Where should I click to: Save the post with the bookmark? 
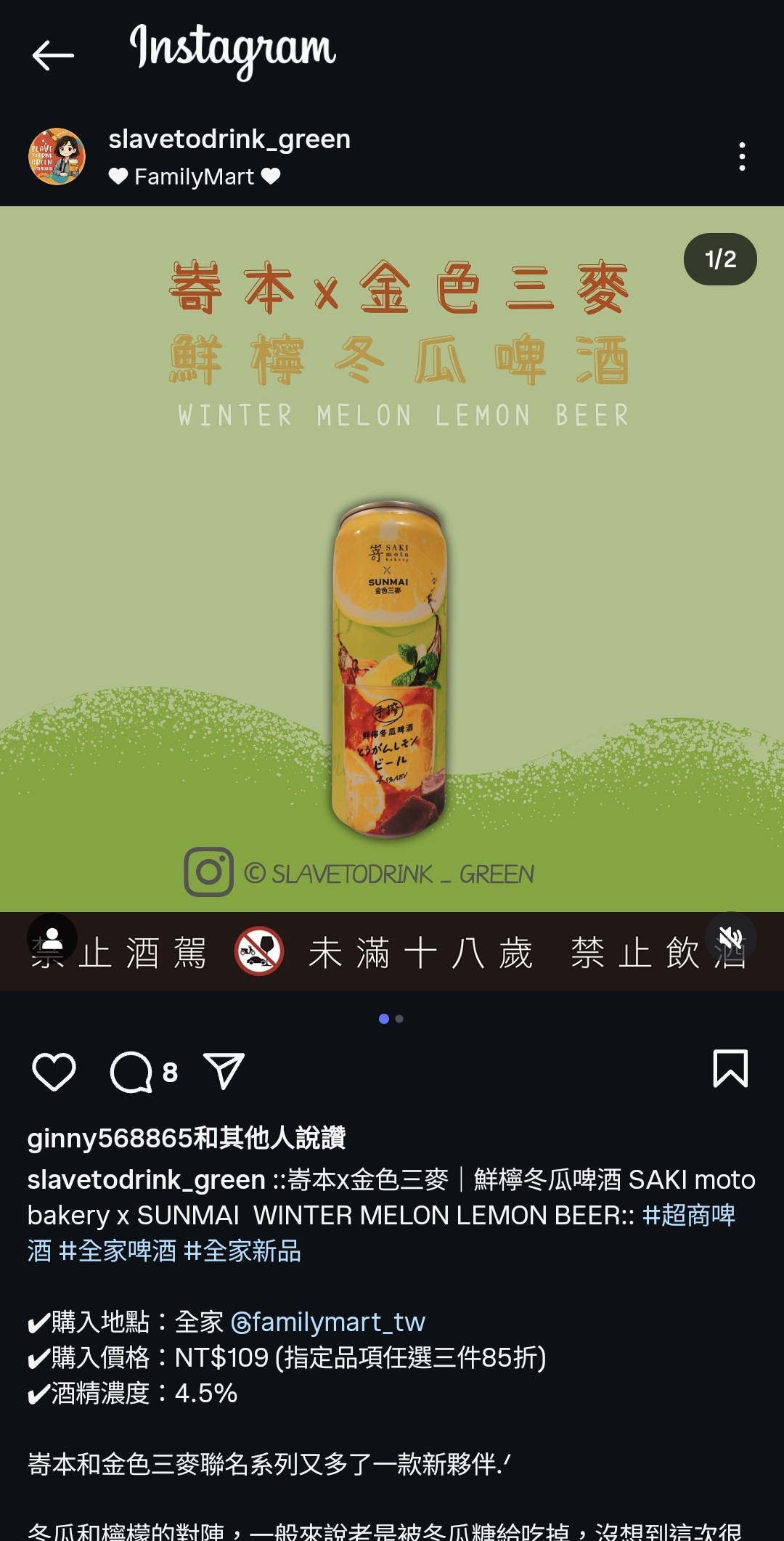tap(730, 1069)
